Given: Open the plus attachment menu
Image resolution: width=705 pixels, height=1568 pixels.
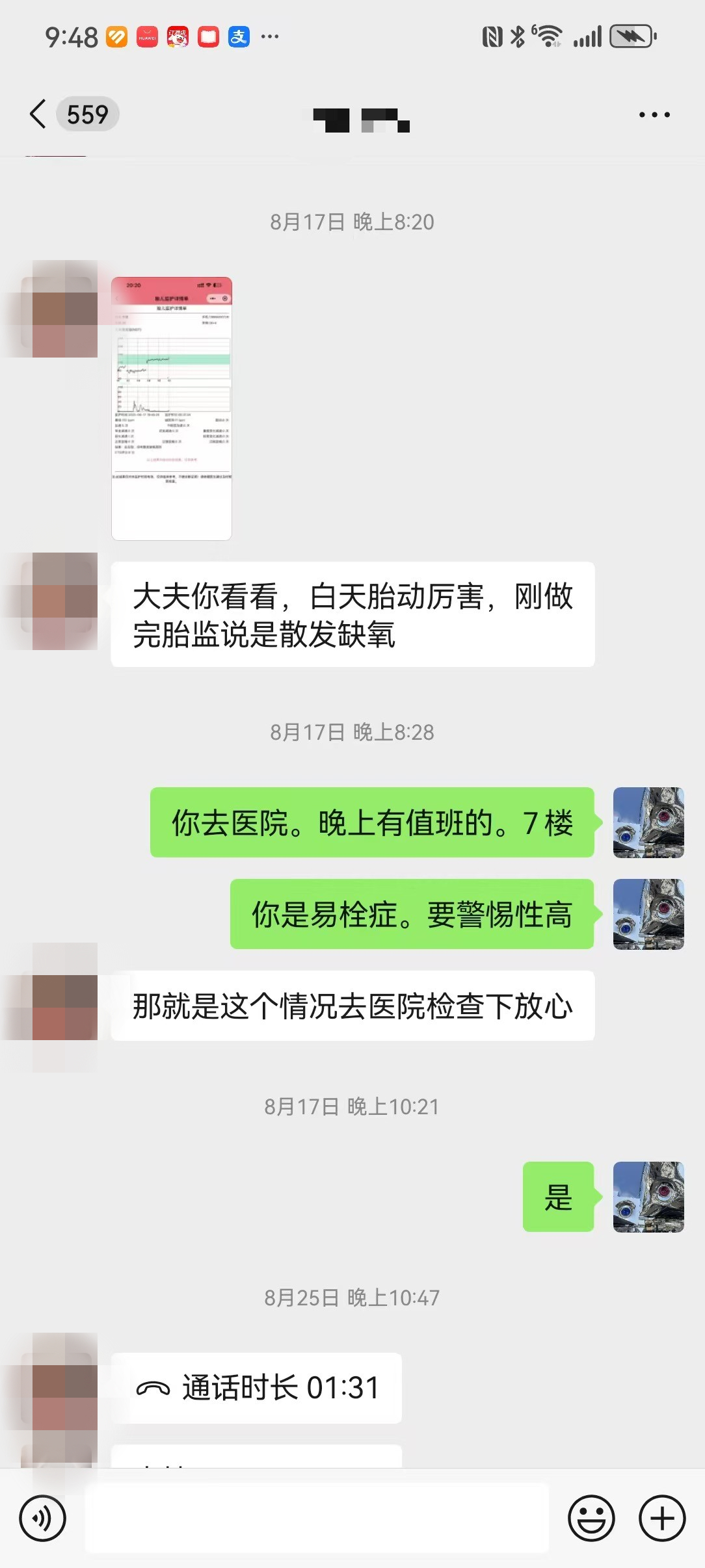Looking at the screenshot, I should [x=662, y=1519].
